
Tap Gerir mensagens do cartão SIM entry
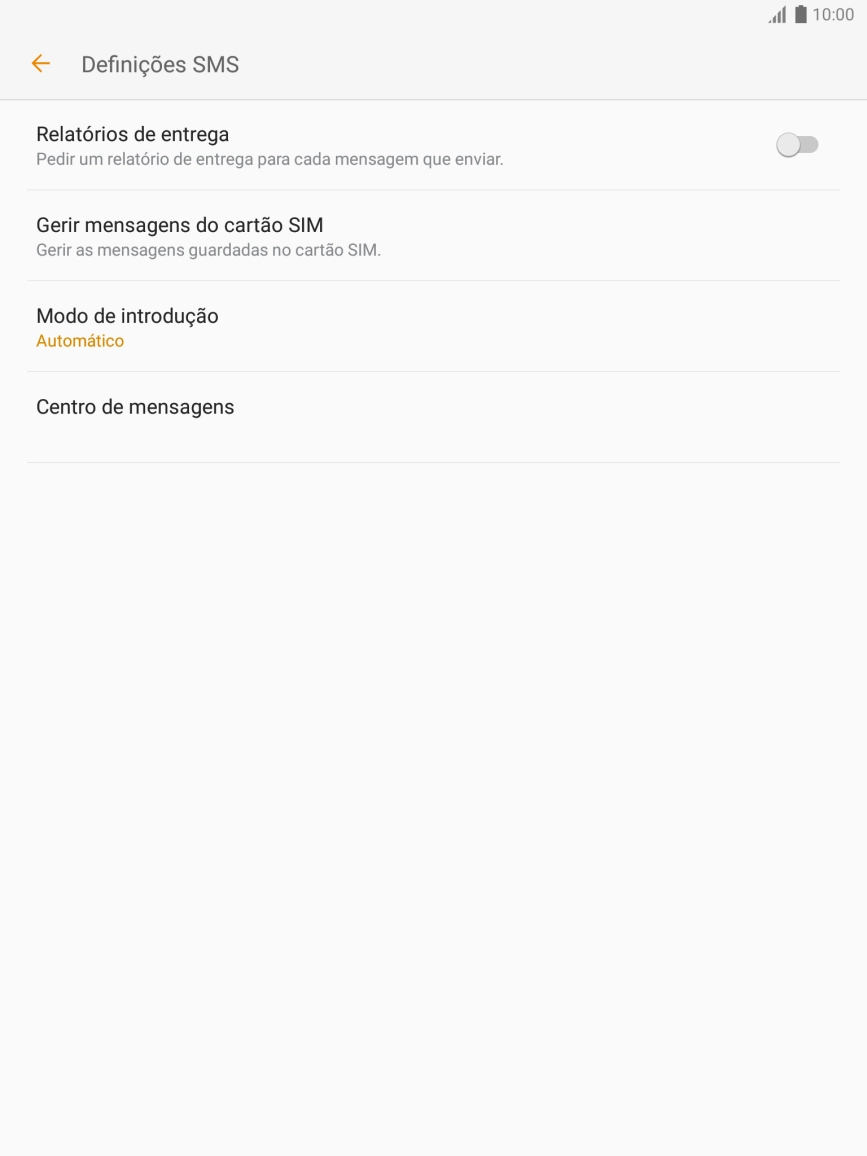point(178,234)
